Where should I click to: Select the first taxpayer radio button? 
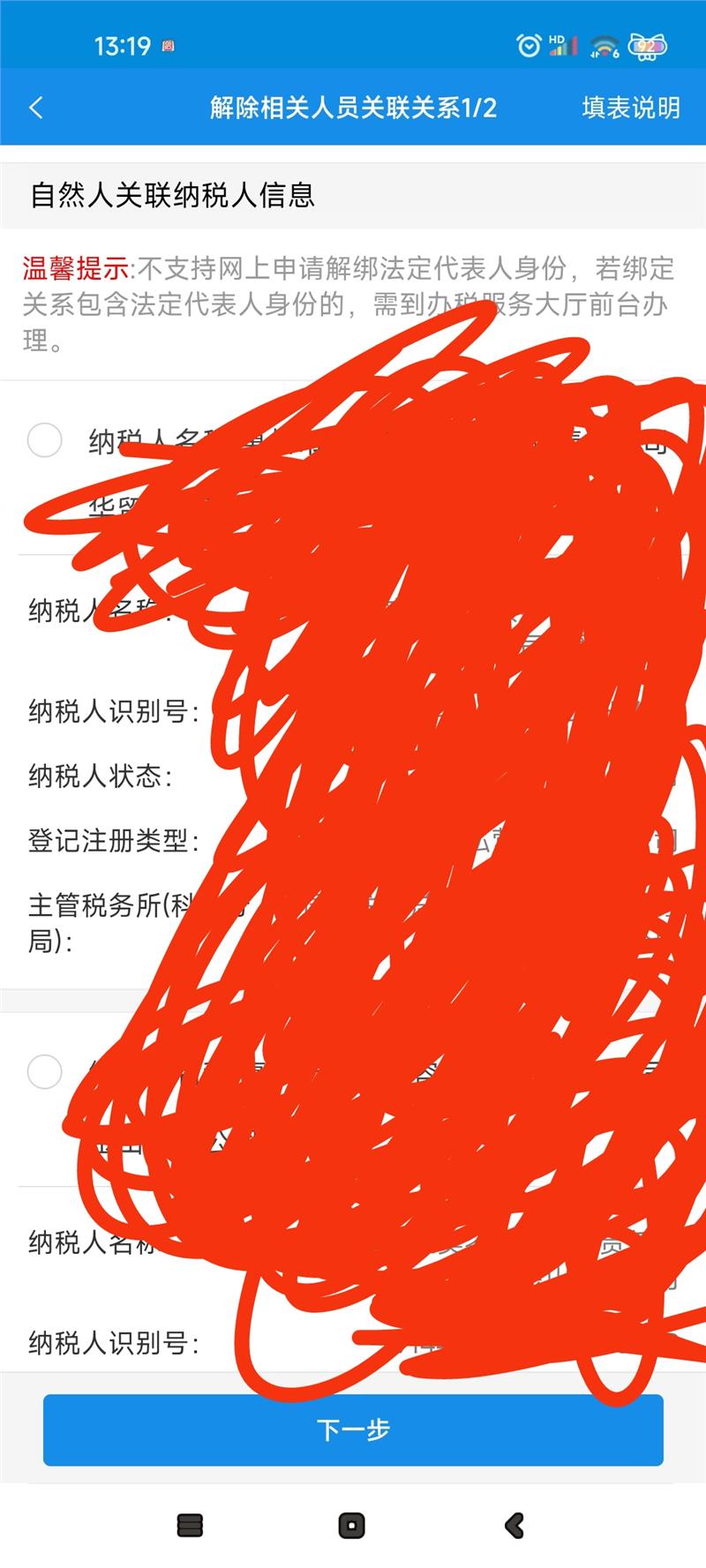[x=44, y=439]
